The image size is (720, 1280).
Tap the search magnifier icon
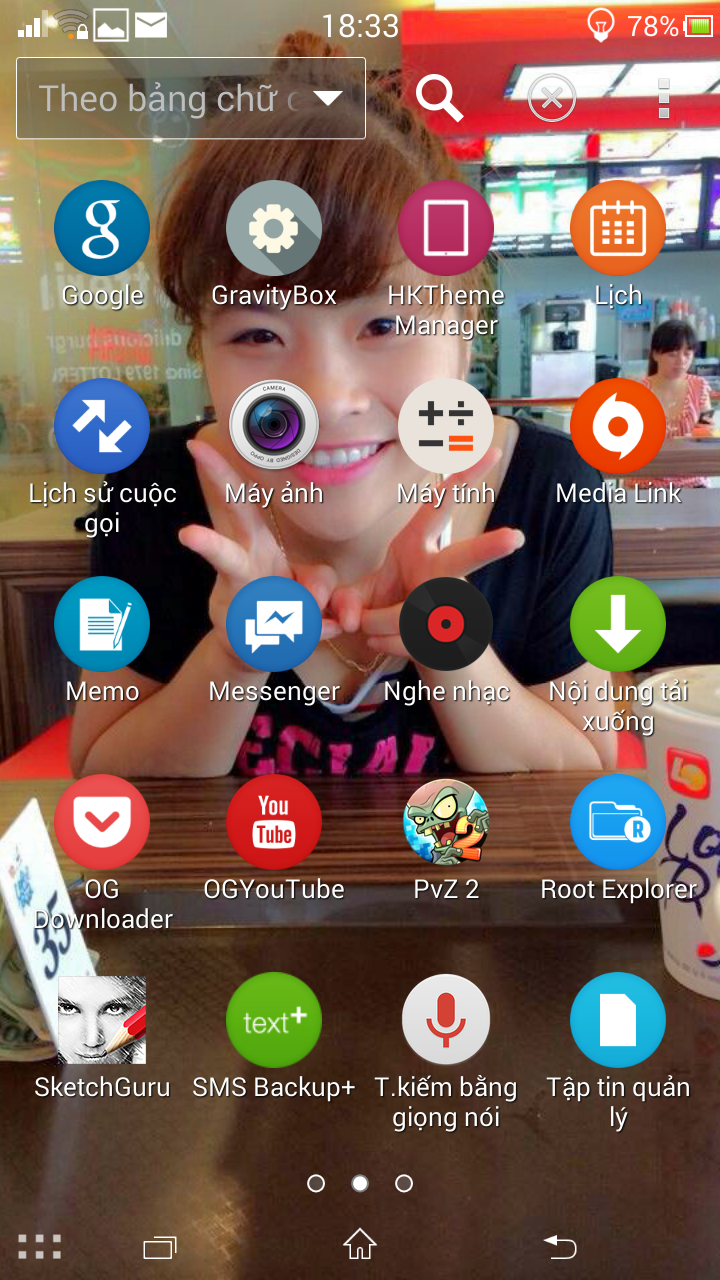coord(438,98)
